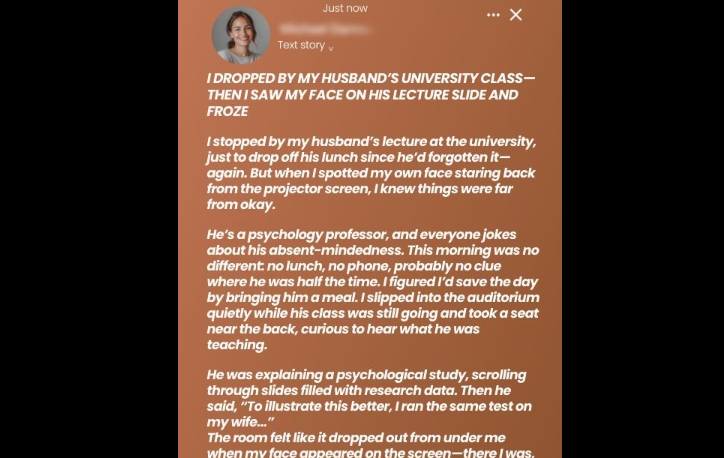This screenshot has height=458, width=724.
Task: Close the story viewer
Action: pyautogui.click(x=516, y=15)
